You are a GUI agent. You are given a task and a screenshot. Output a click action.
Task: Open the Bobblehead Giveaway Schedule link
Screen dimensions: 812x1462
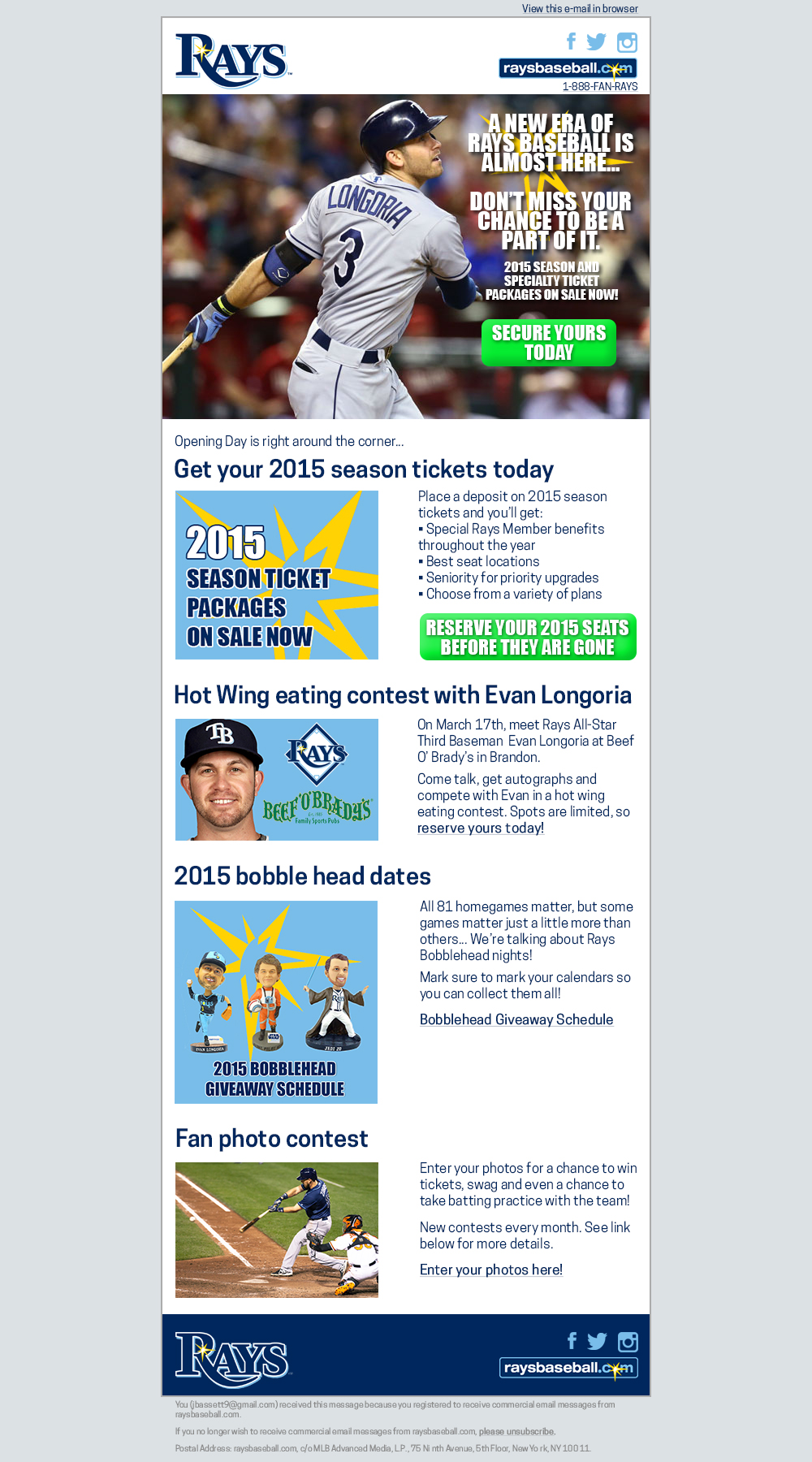coord(516,1020)
